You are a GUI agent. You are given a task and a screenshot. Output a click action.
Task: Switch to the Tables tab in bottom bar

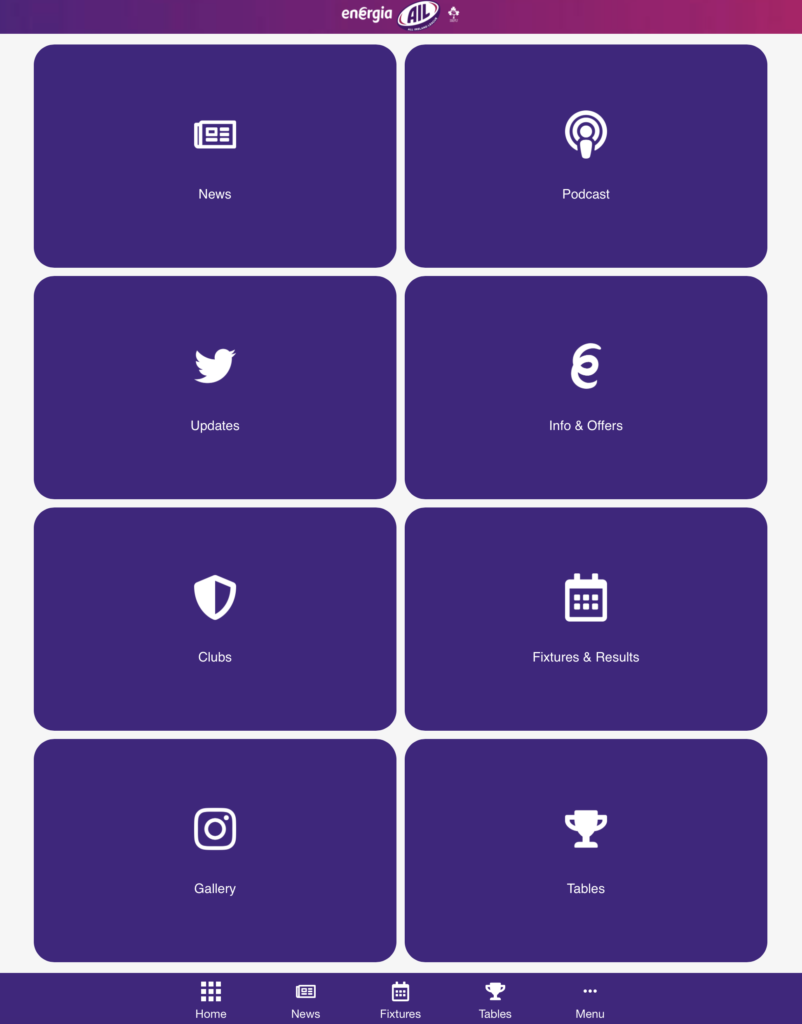point(495,999)
